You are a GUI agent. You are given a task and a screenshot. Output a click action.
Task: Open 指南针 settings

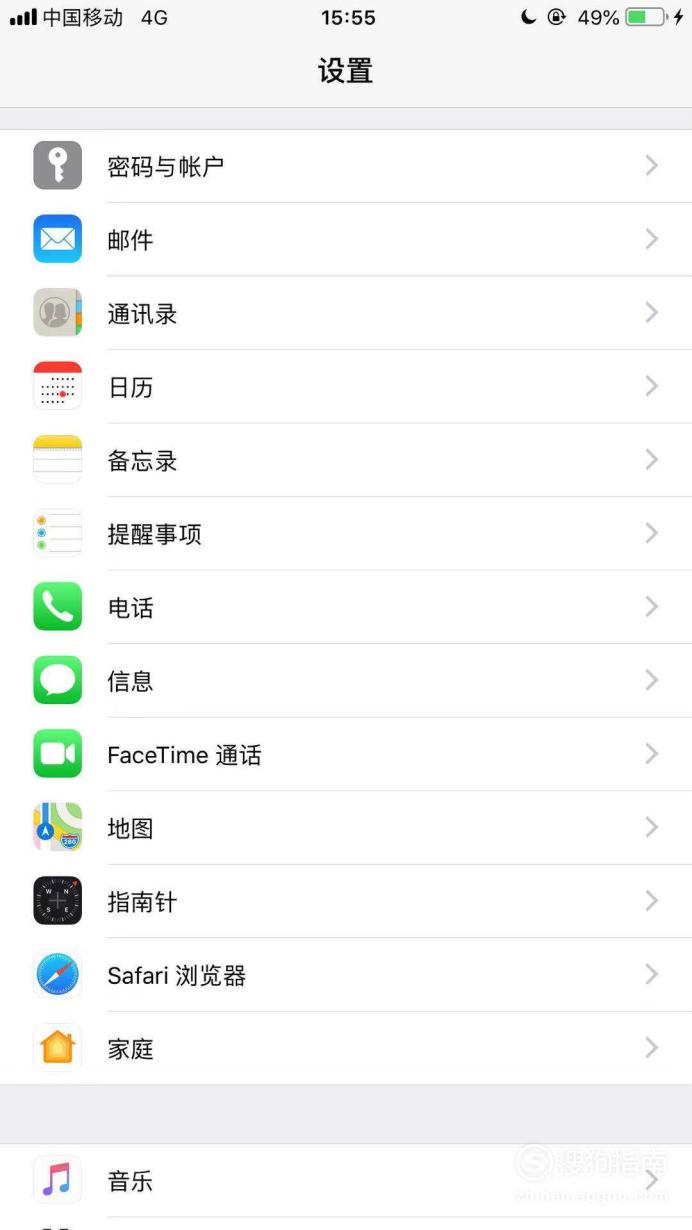pyautogui.click(x=346, y=901)
